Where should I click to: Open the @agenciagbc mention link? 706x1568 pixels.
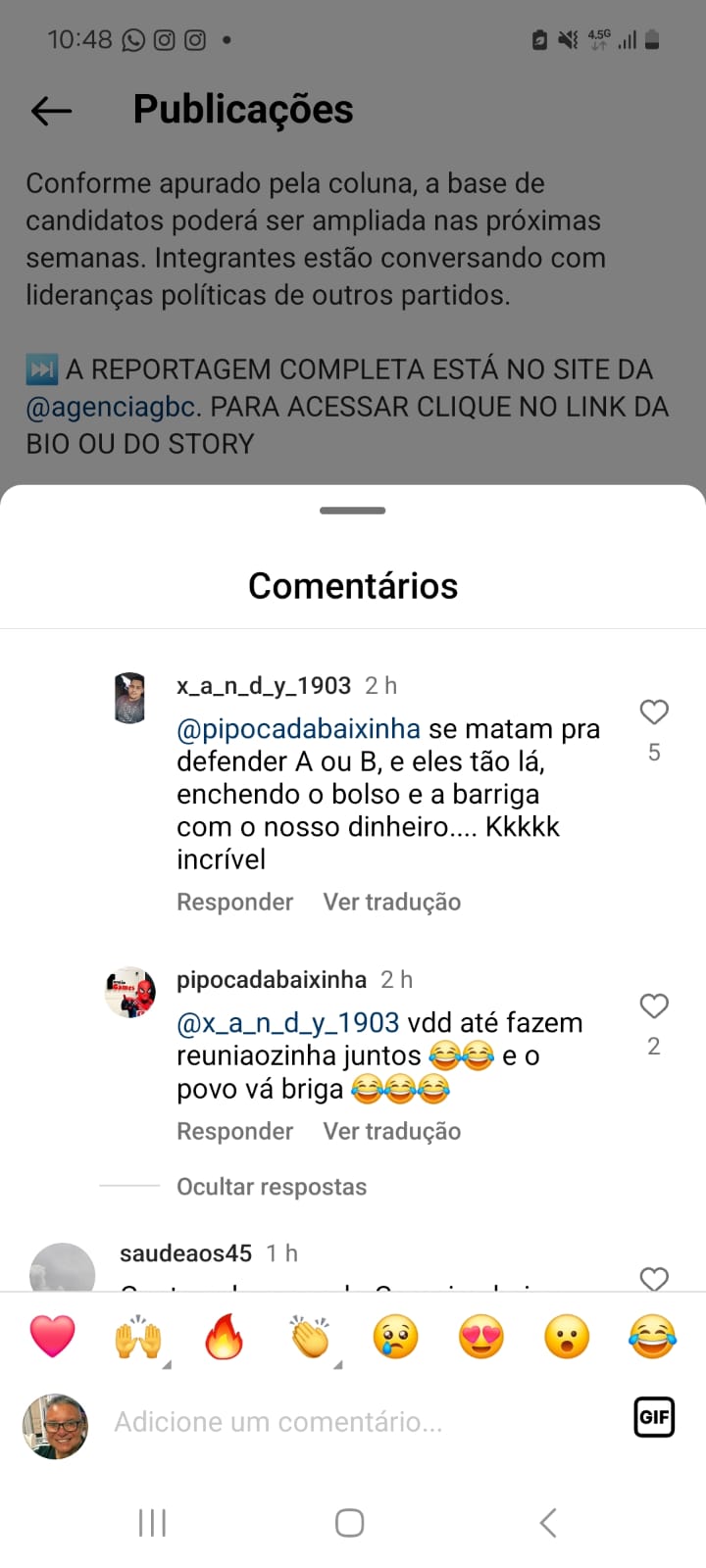click(x=111, y=407)
